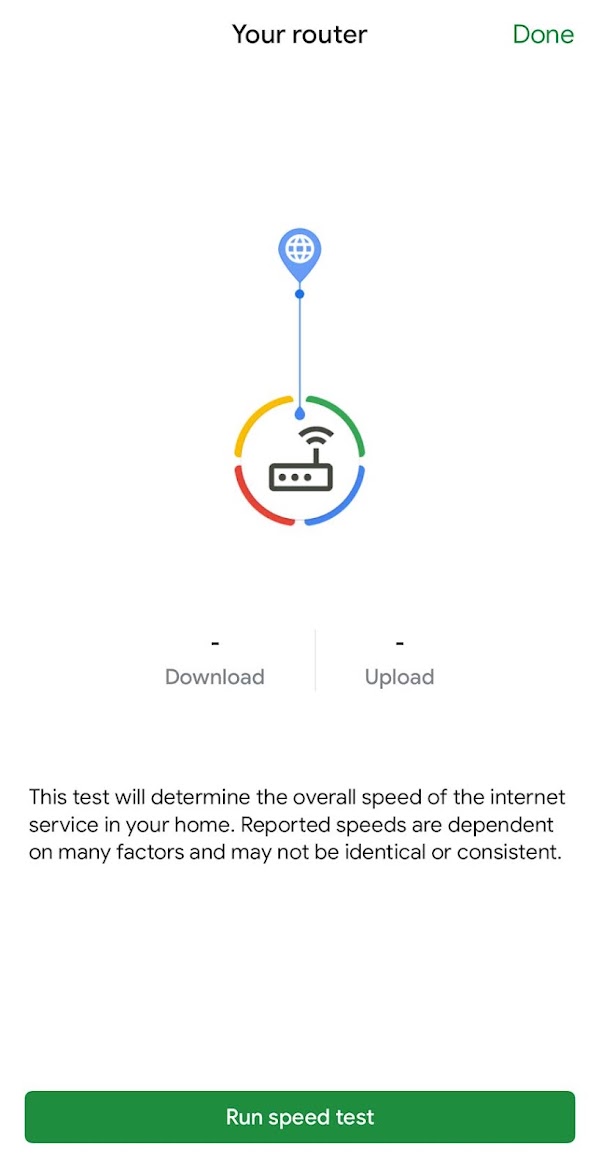Start the test with Run speed test
600x1174 pixels.
click(300, 1116)
